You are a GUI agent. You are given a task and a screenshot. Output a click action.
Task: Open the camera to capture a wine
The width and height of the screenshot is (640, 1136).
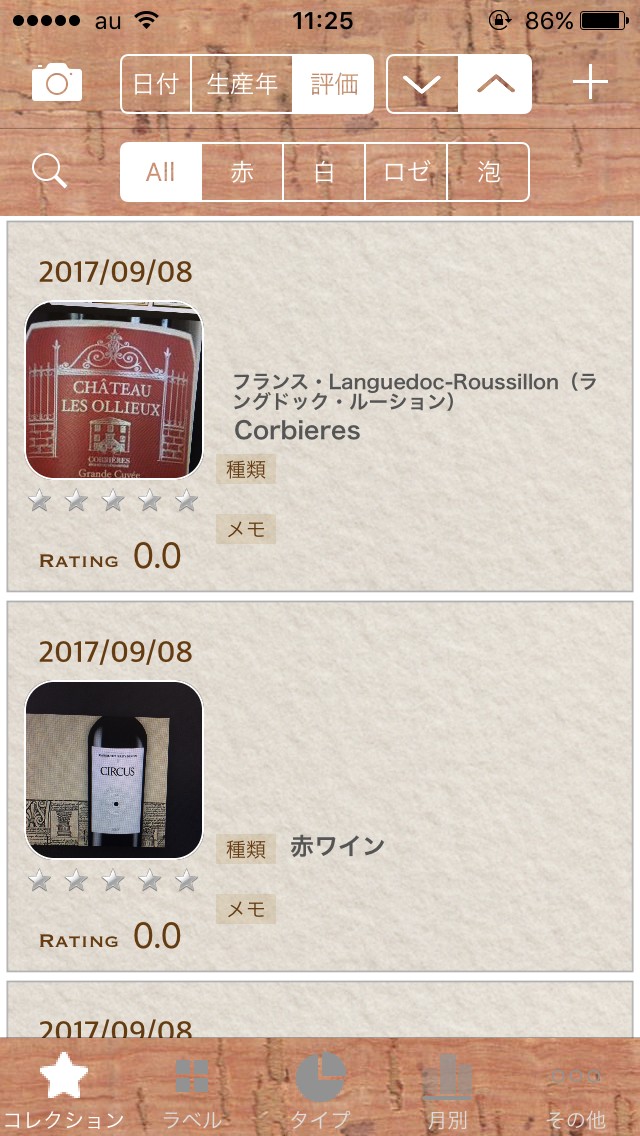57,83
